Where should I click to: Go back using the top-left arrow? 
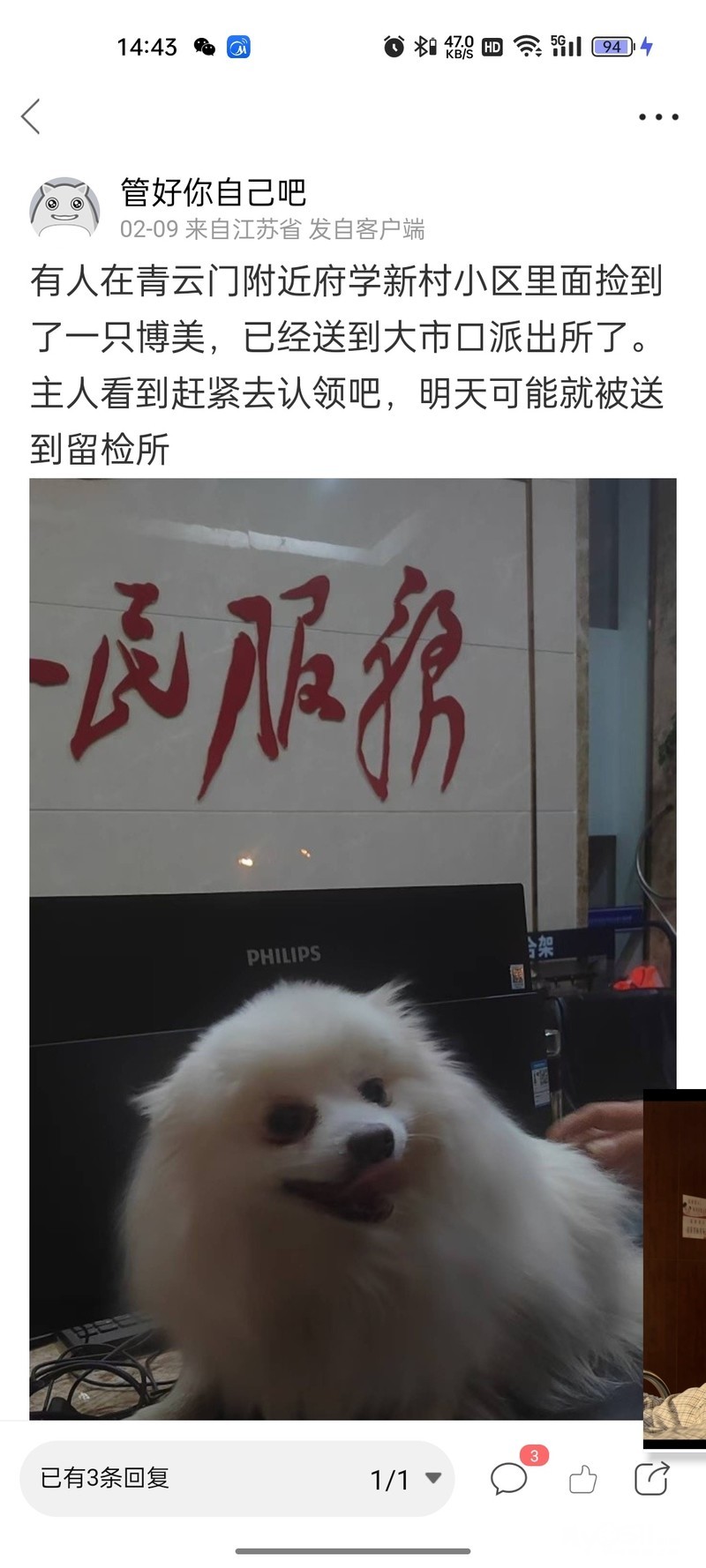point(32,116)
